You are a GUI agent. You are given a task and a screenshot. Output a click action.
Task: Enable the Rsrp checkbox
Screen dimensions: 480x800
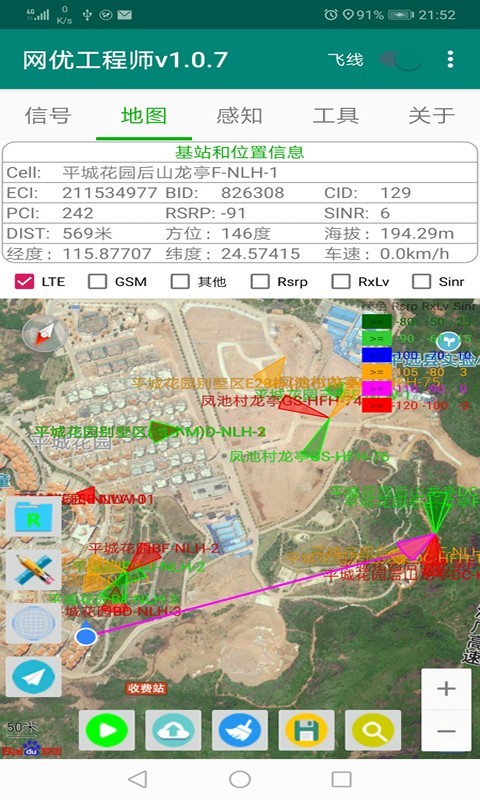tap(260, 282)
